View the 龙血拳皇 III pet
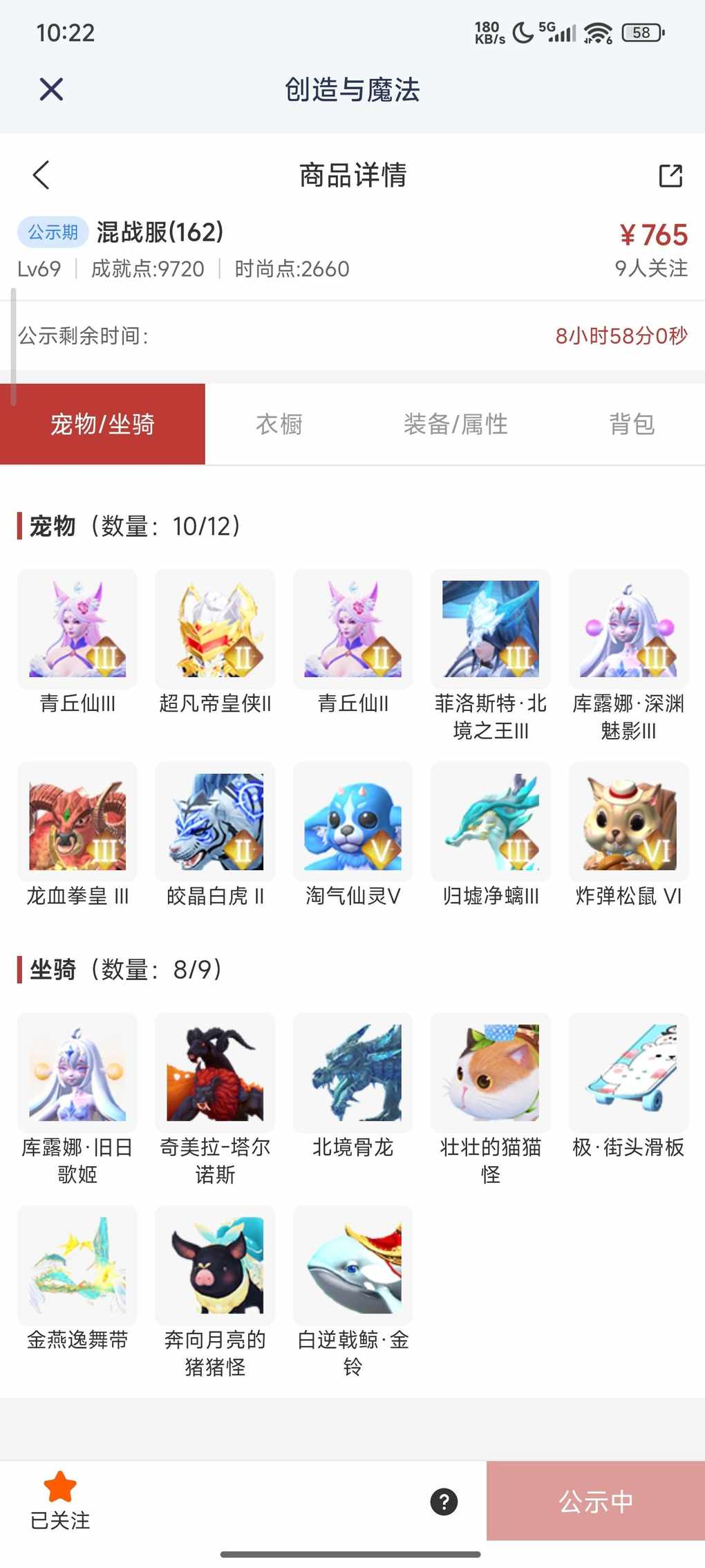 [77, 822]
